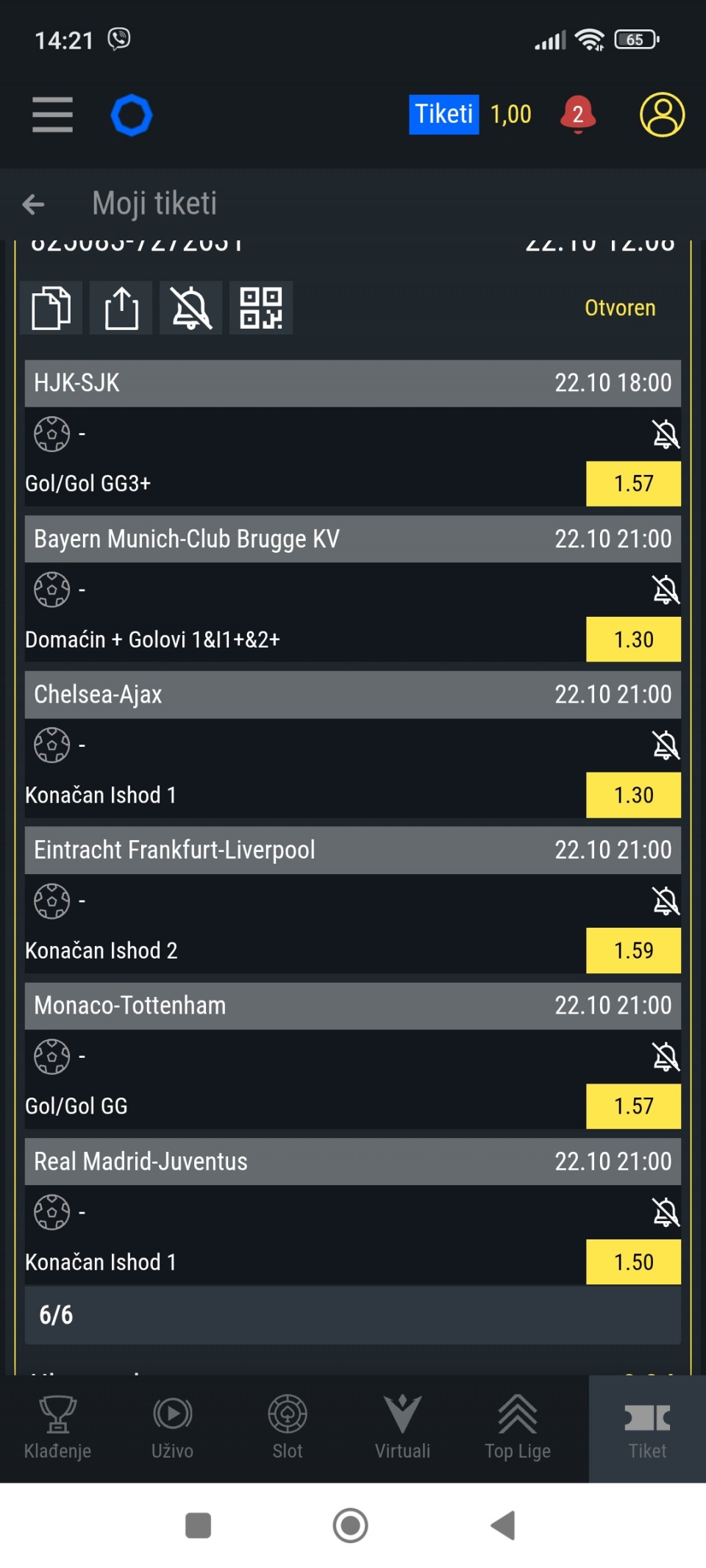Toggle the bell for Eintracht Frankfurt-Liverpool
The image size is (706, 1568).
[666, 901]
